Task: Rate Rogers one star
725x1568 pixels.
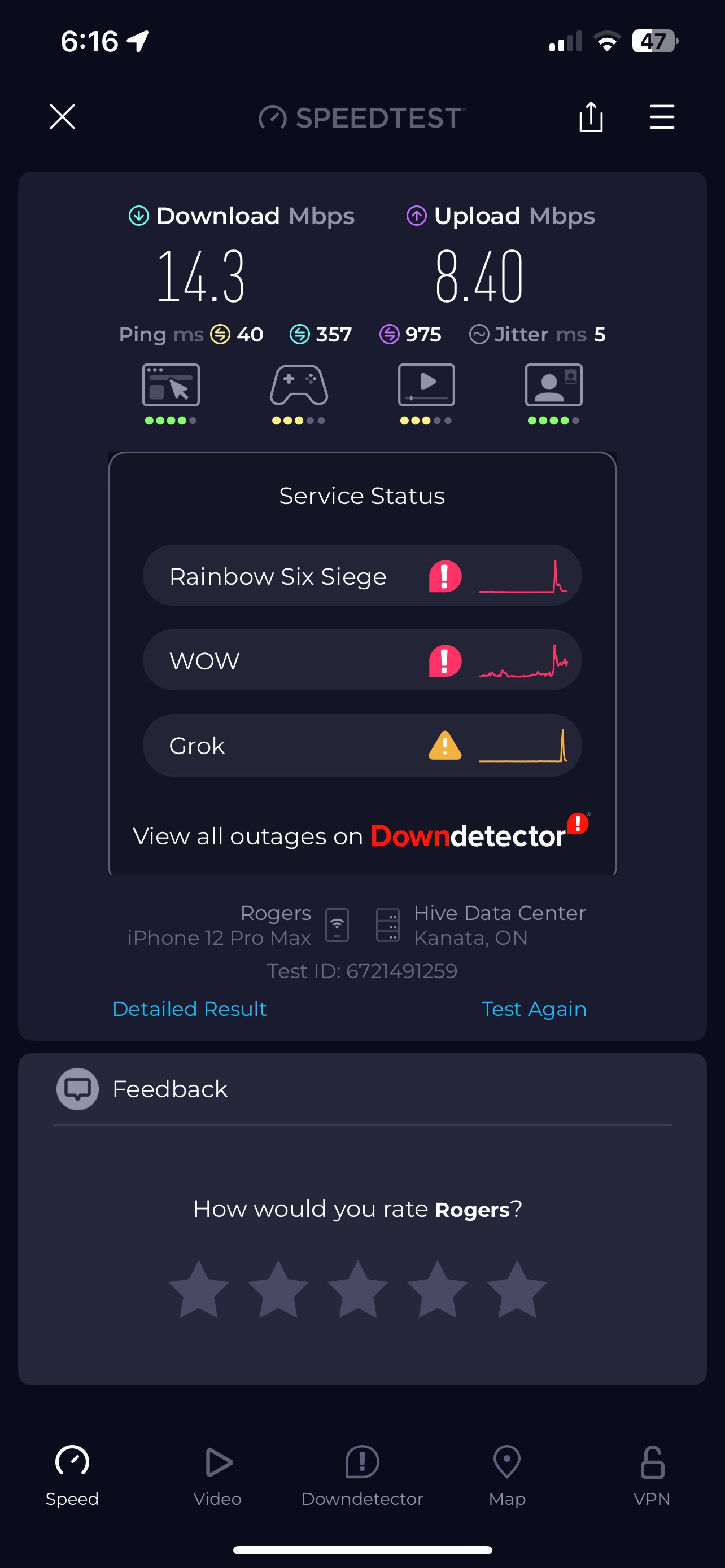Action: coord(198,1290)
